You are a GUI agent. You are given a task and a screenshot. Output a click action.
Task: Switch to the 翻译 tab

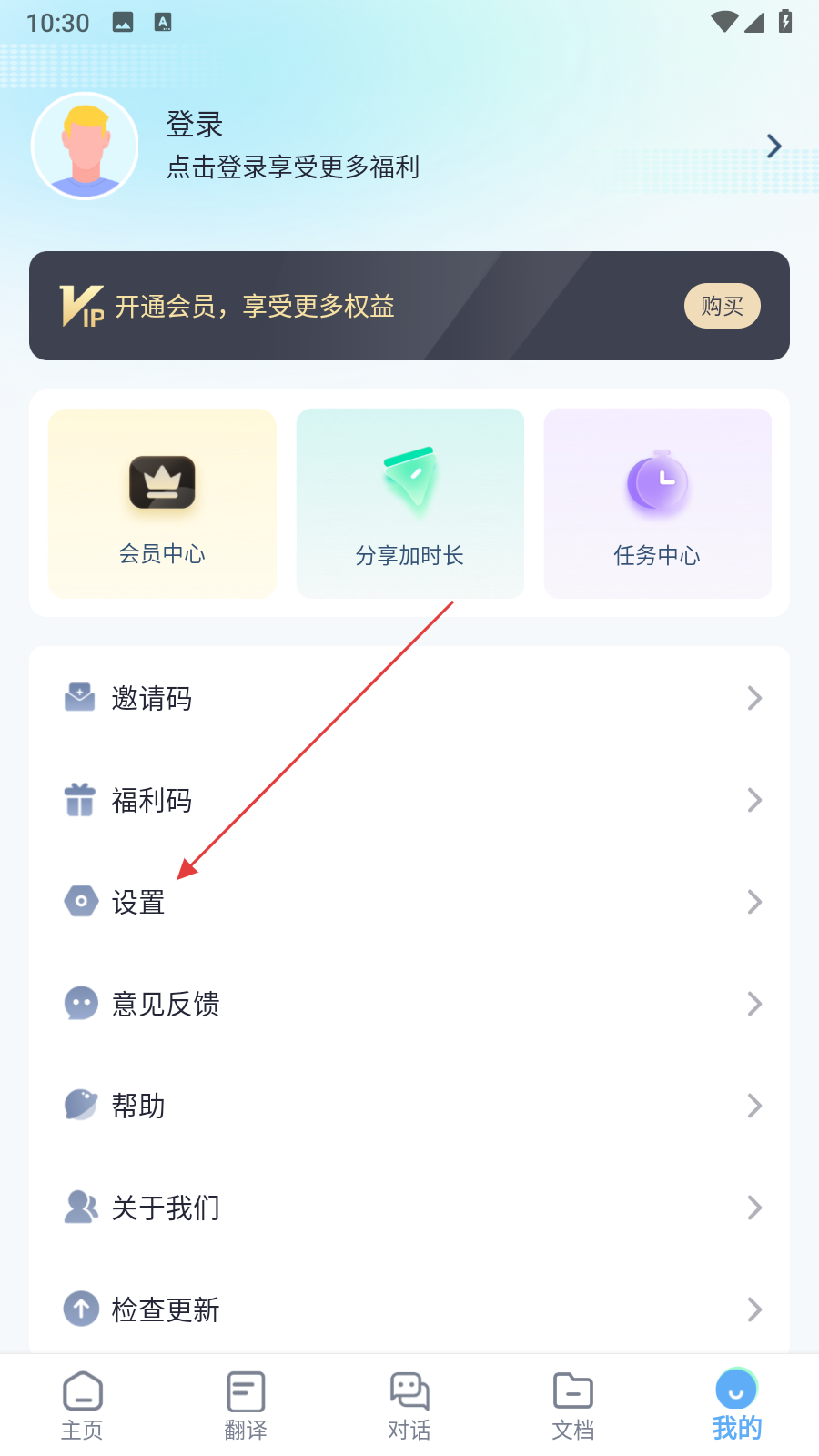pyautogui.click(x=246, y=1406)
